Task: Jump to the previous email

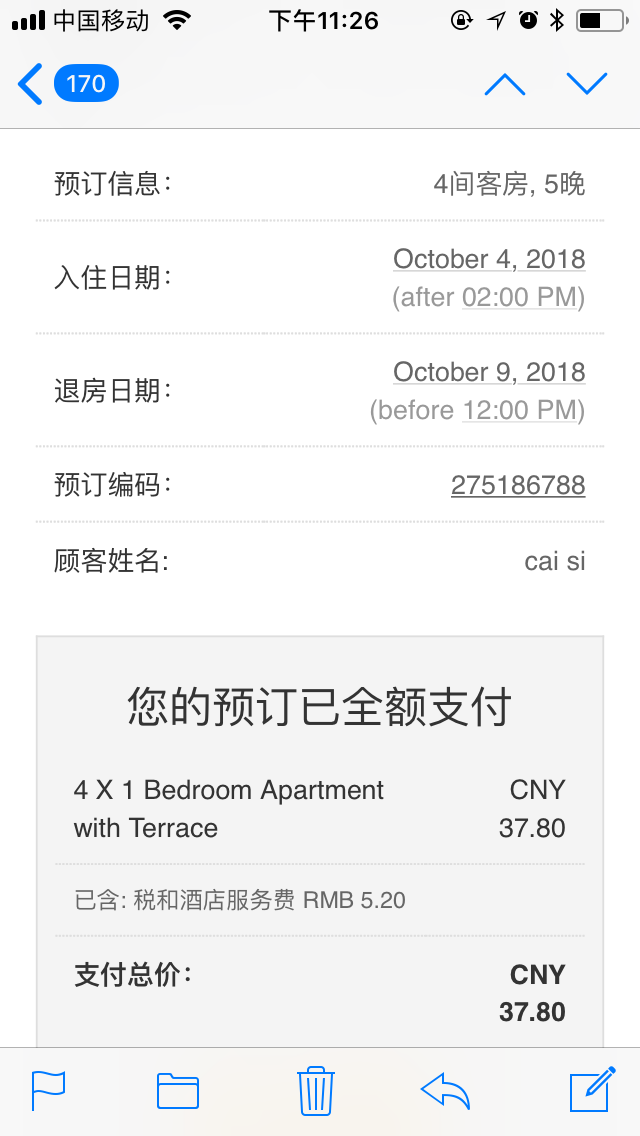Action: click(x=504, y=84)
